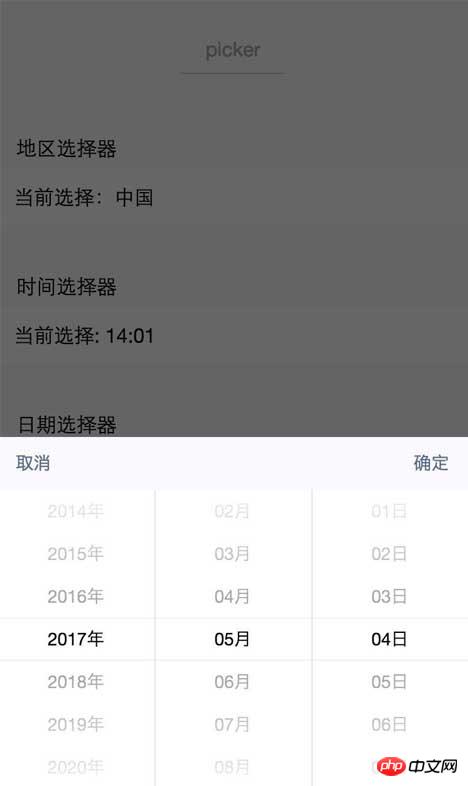Choose 2015年 in the year column
This screenshot has height=786, width=468.
[x=76, y=553]
